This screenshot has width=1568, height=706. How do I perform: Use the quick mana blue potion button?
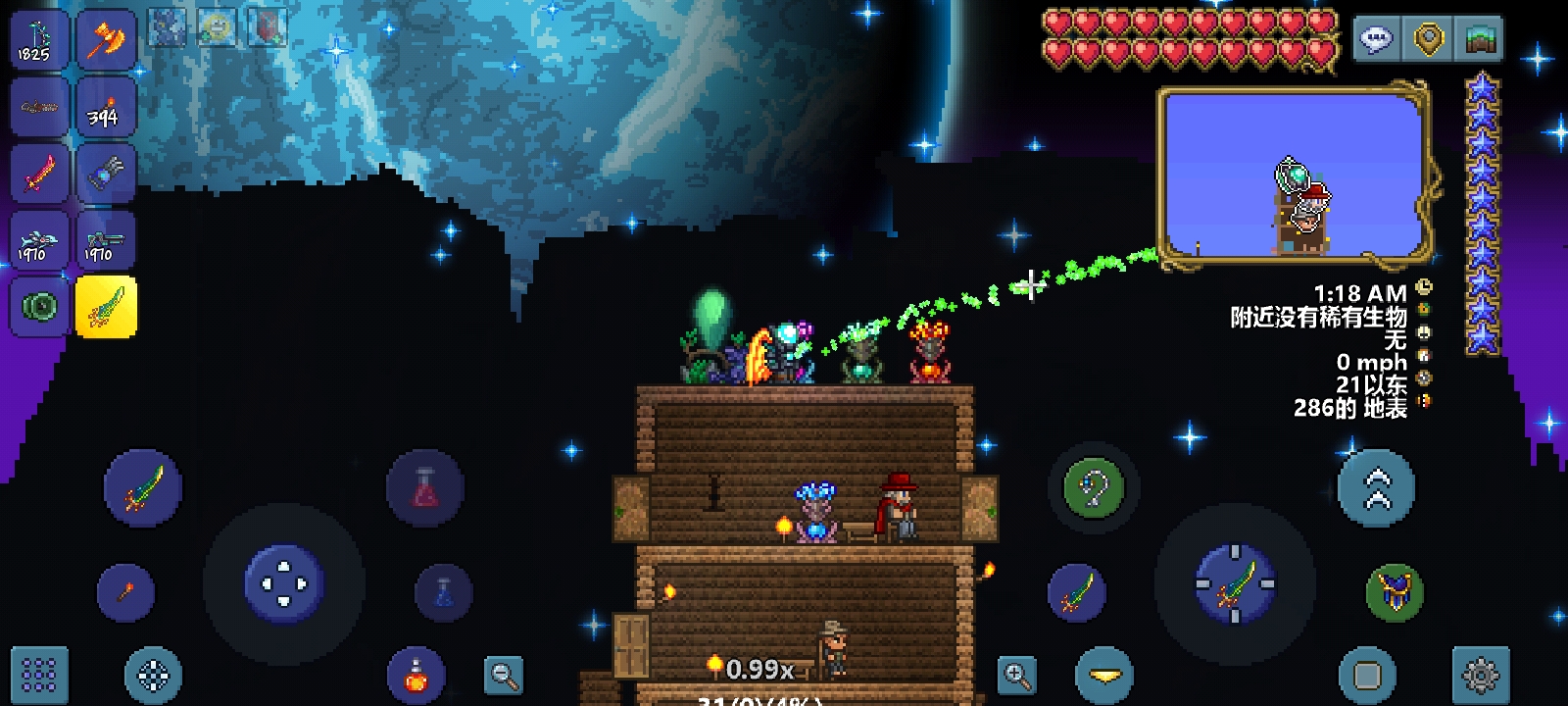[x=444, y=592]
